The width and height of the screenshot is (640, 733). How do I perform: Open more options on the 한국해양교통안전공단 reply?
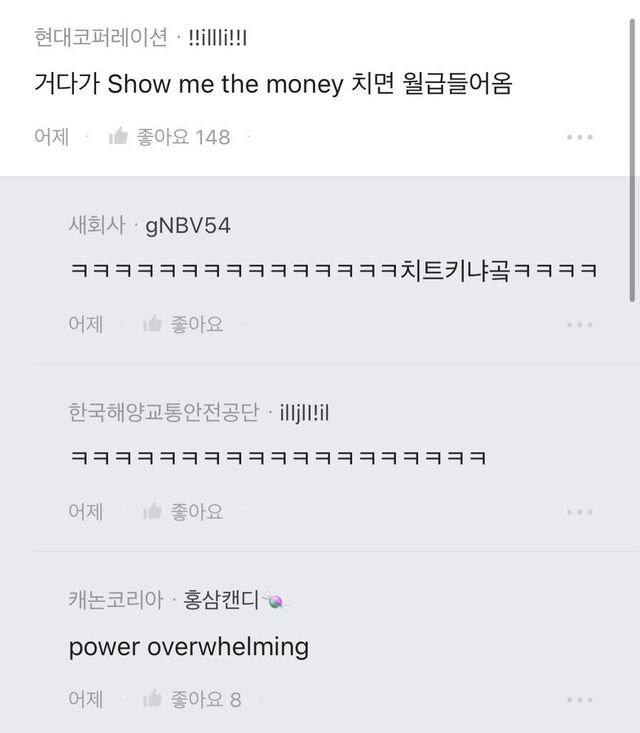[580, 511]
